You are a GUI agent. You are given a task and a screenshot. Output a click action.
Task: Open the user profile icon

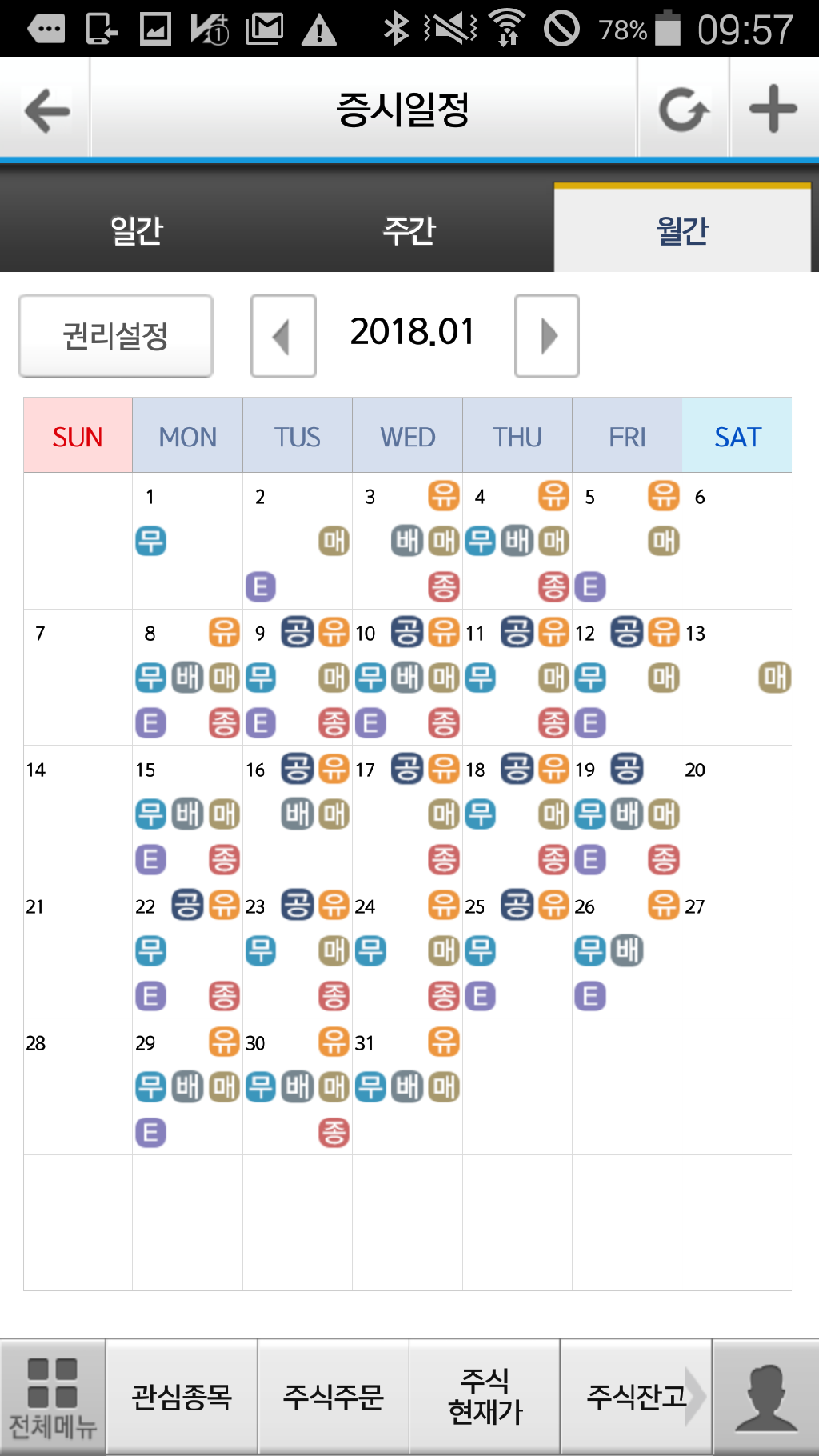(x=765, y=1398)
